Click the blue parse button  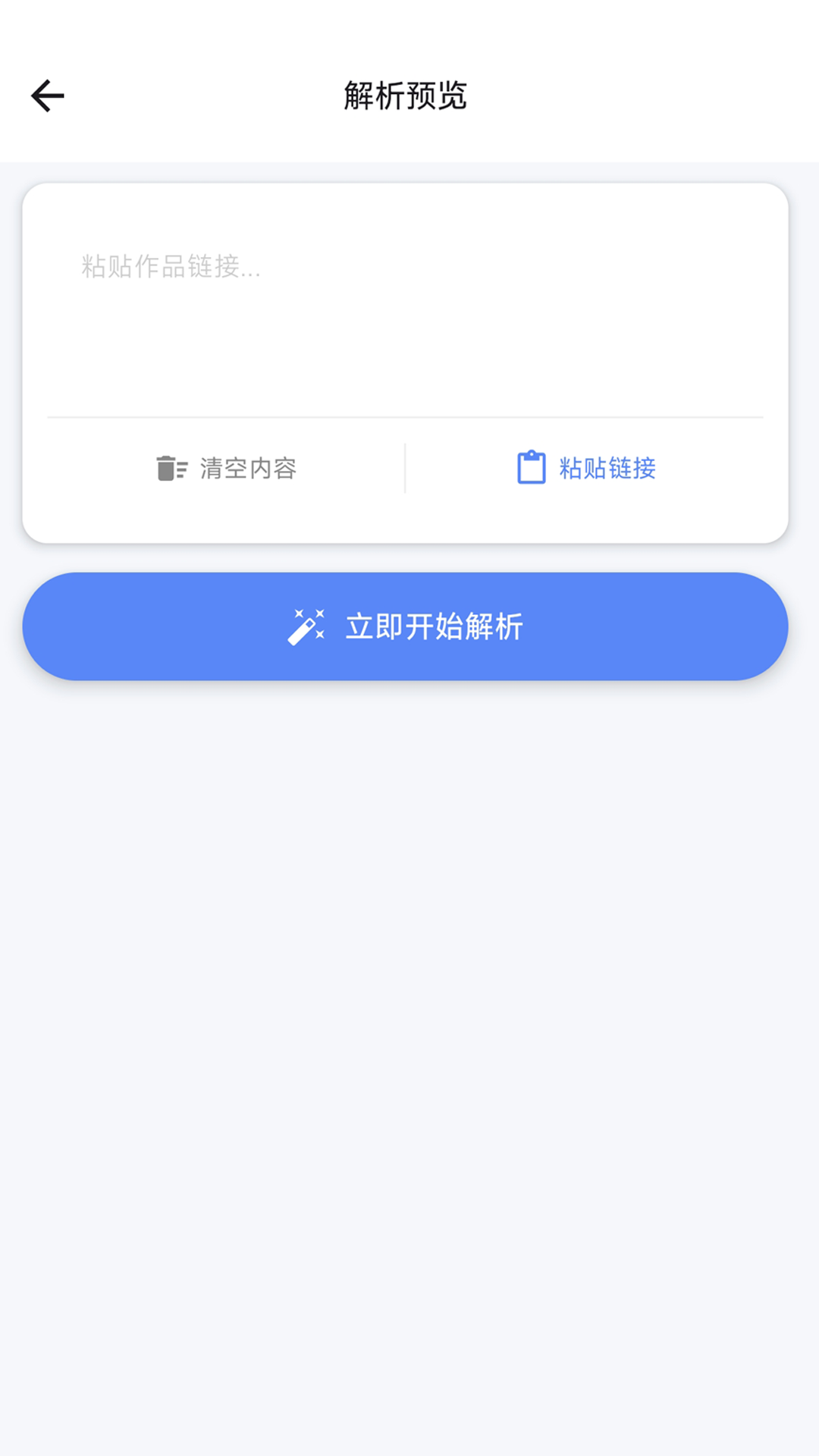406,626
